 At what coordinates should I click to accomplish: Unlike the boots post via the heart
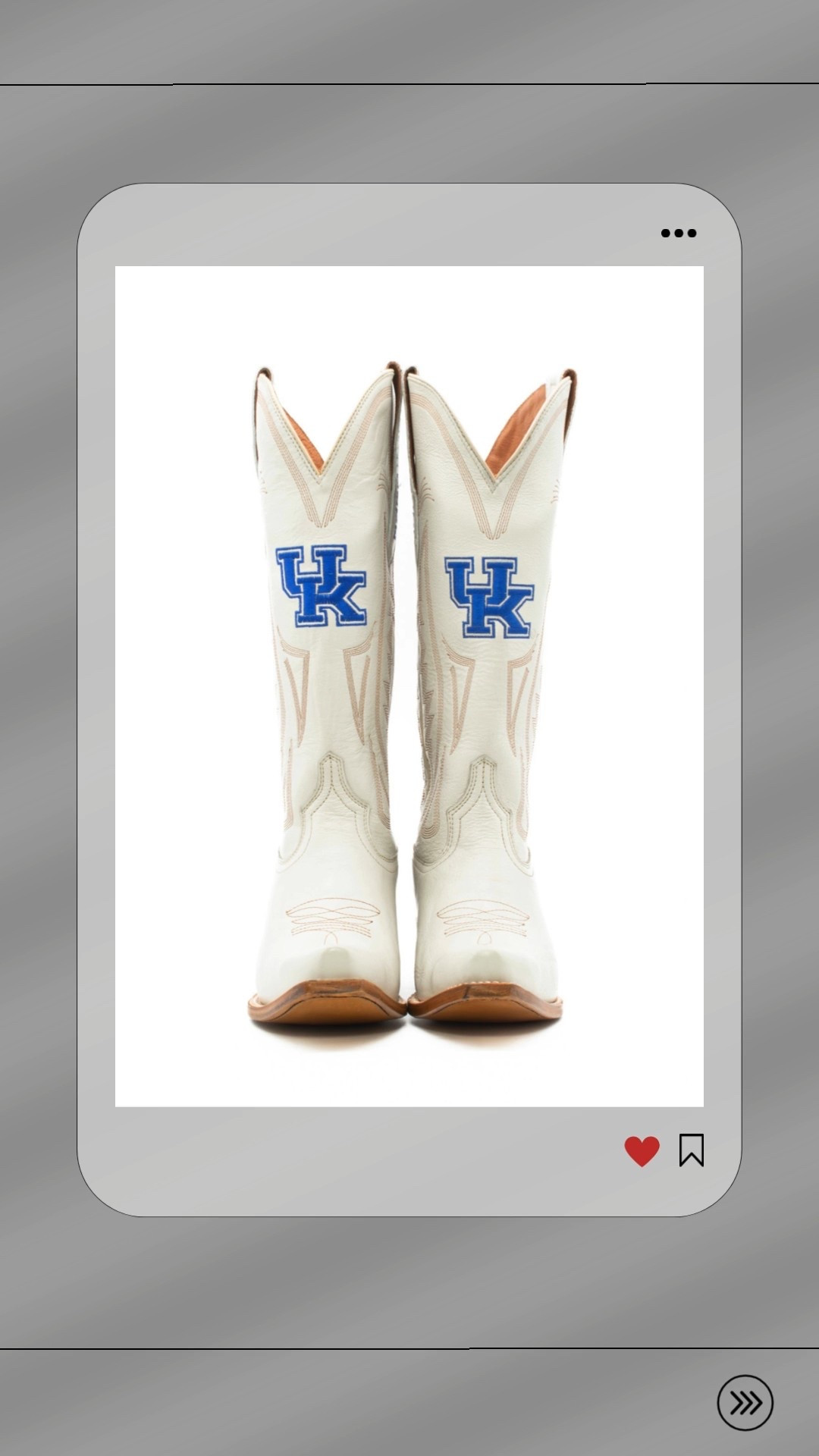point(642,1150)
